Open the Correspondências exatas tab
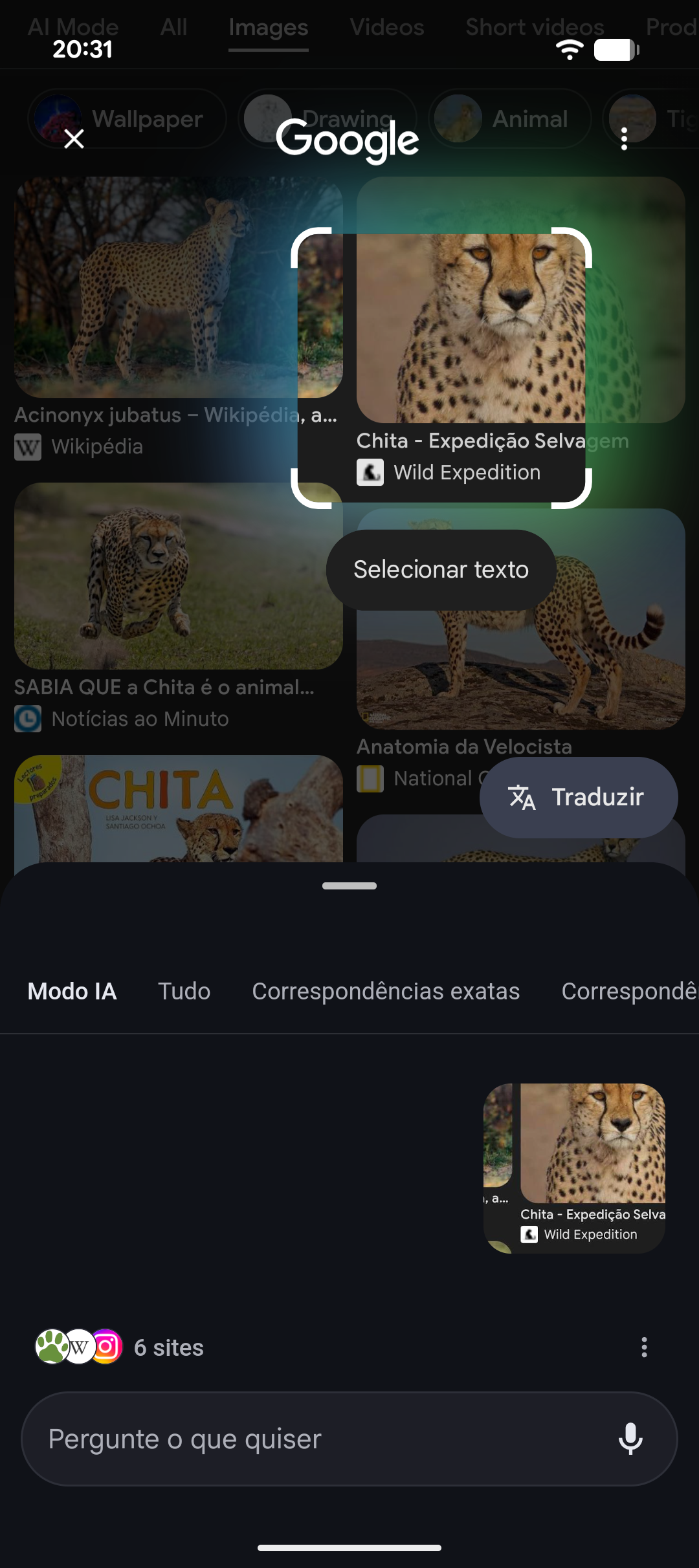Screen dimensions: 699x1568 pyautogui.click(x=386, y=991)
